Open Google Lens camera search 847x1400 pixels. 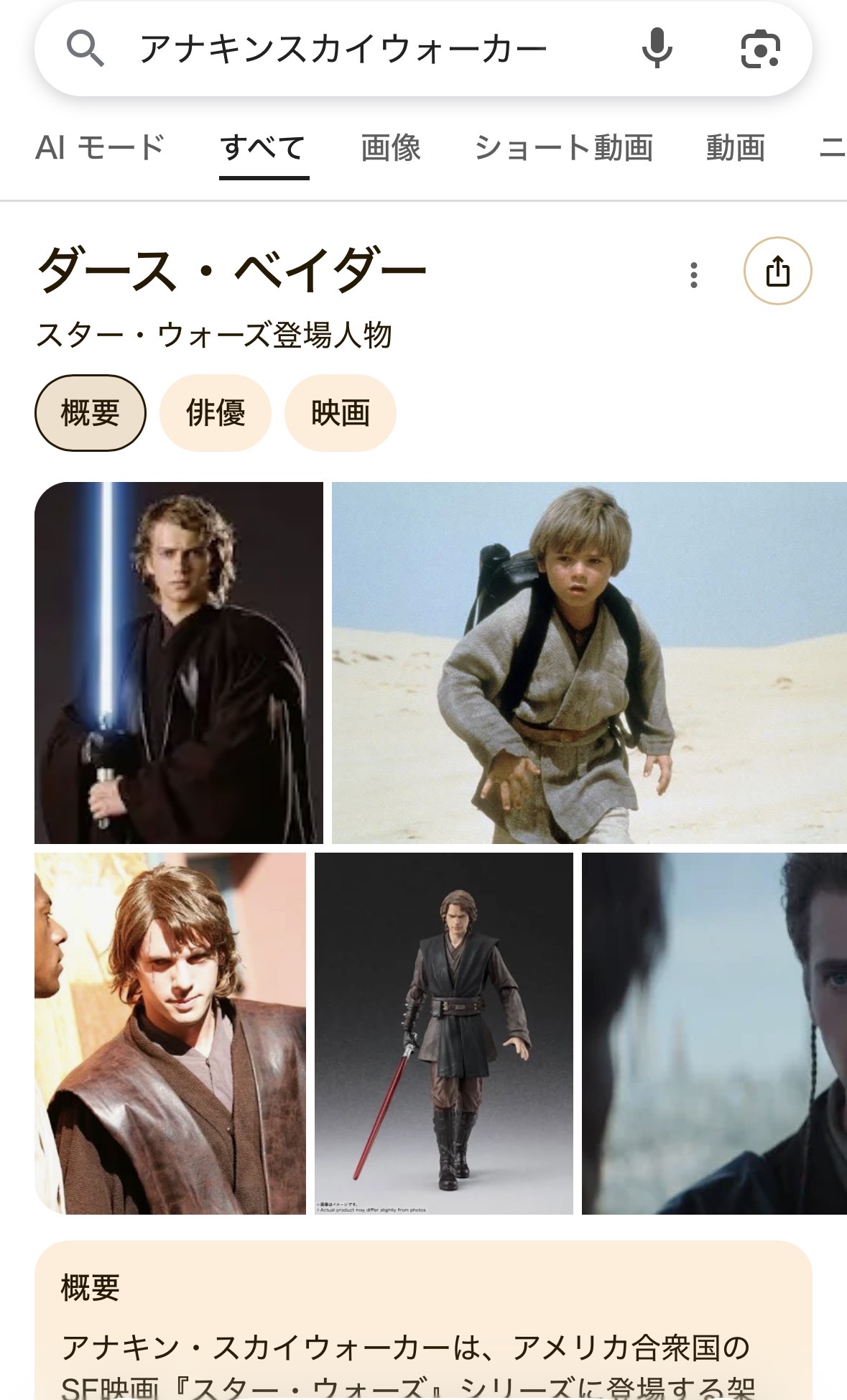tap(760, 49)
